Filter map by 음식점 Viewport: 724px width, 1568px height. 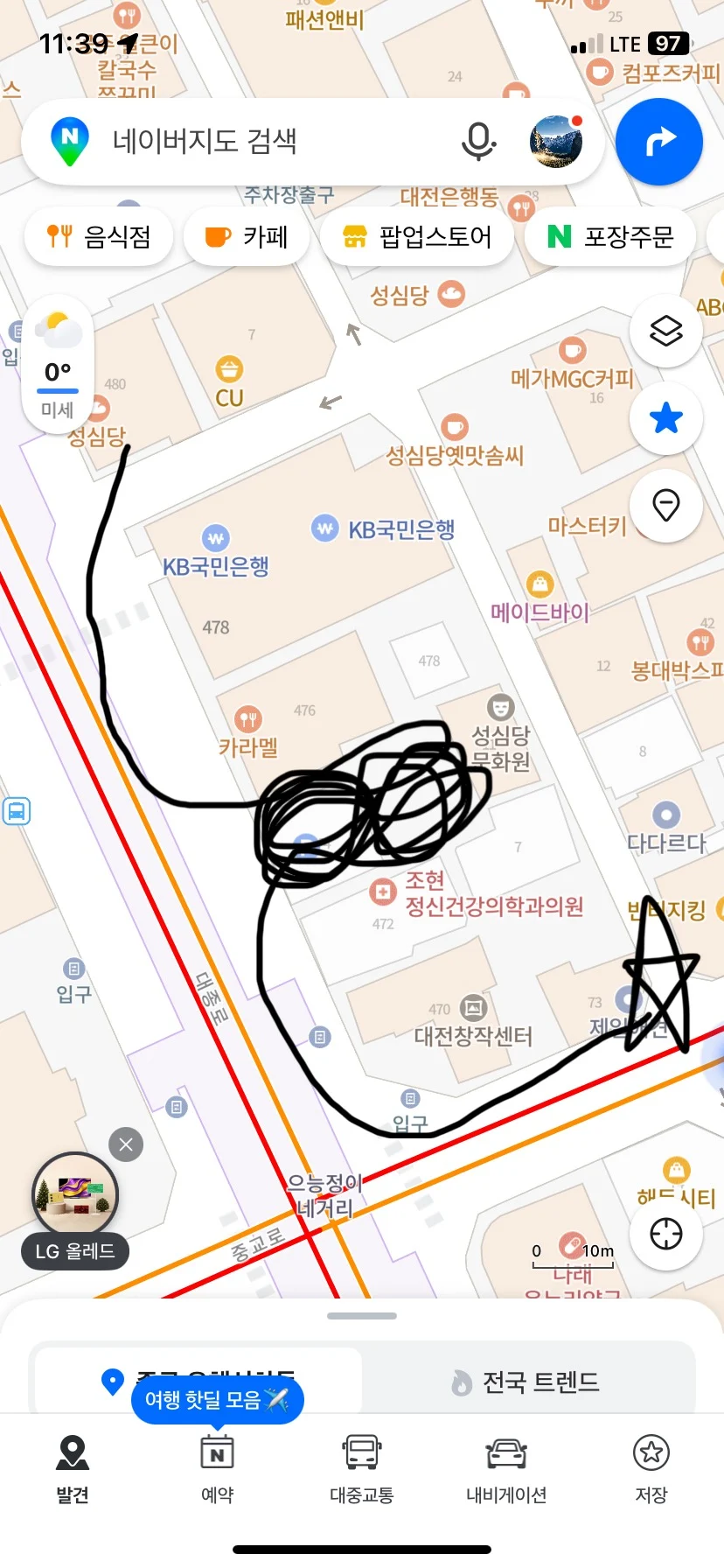click(99, 236)
